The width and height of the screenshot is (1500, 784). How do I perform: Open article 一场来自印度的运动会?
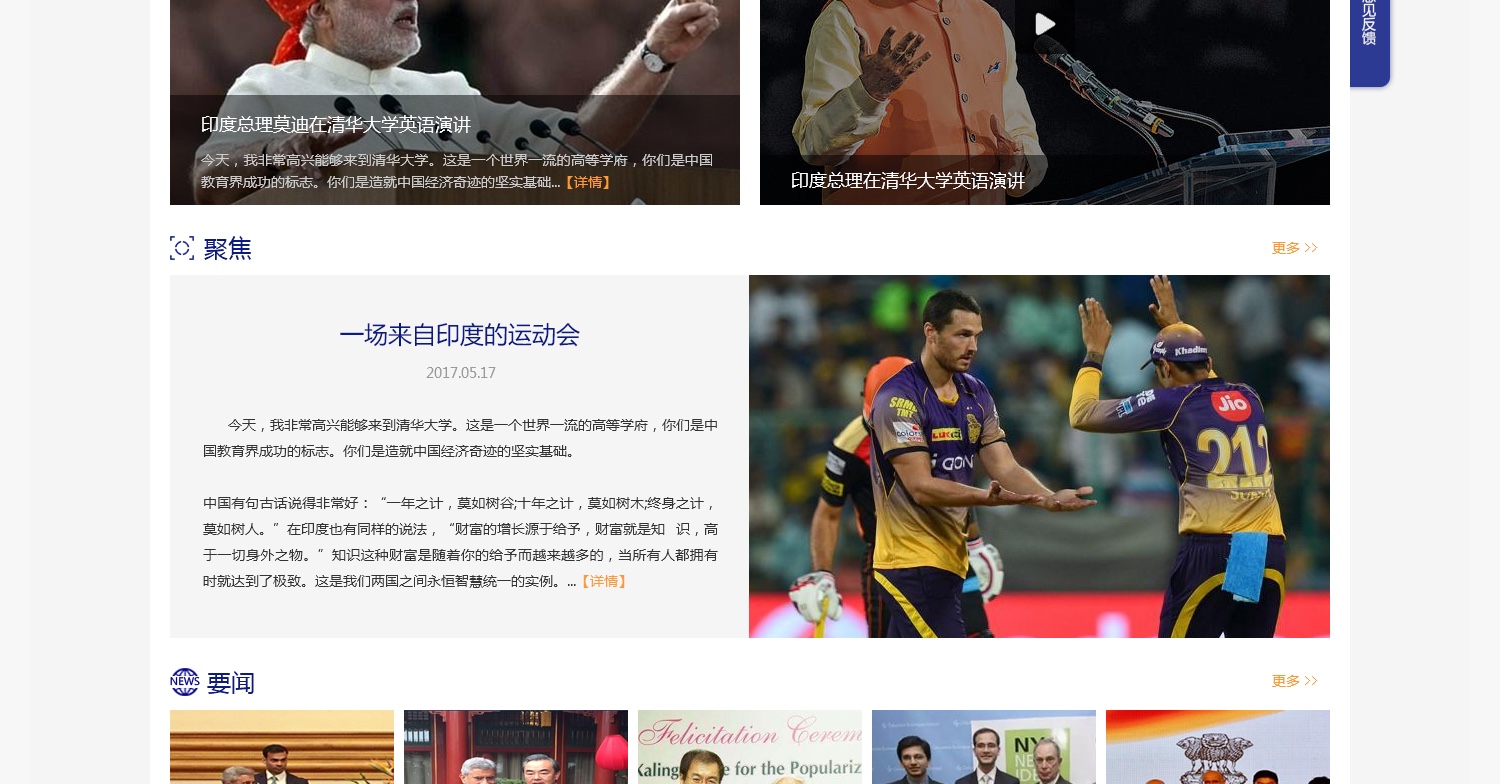pos(459,335)
